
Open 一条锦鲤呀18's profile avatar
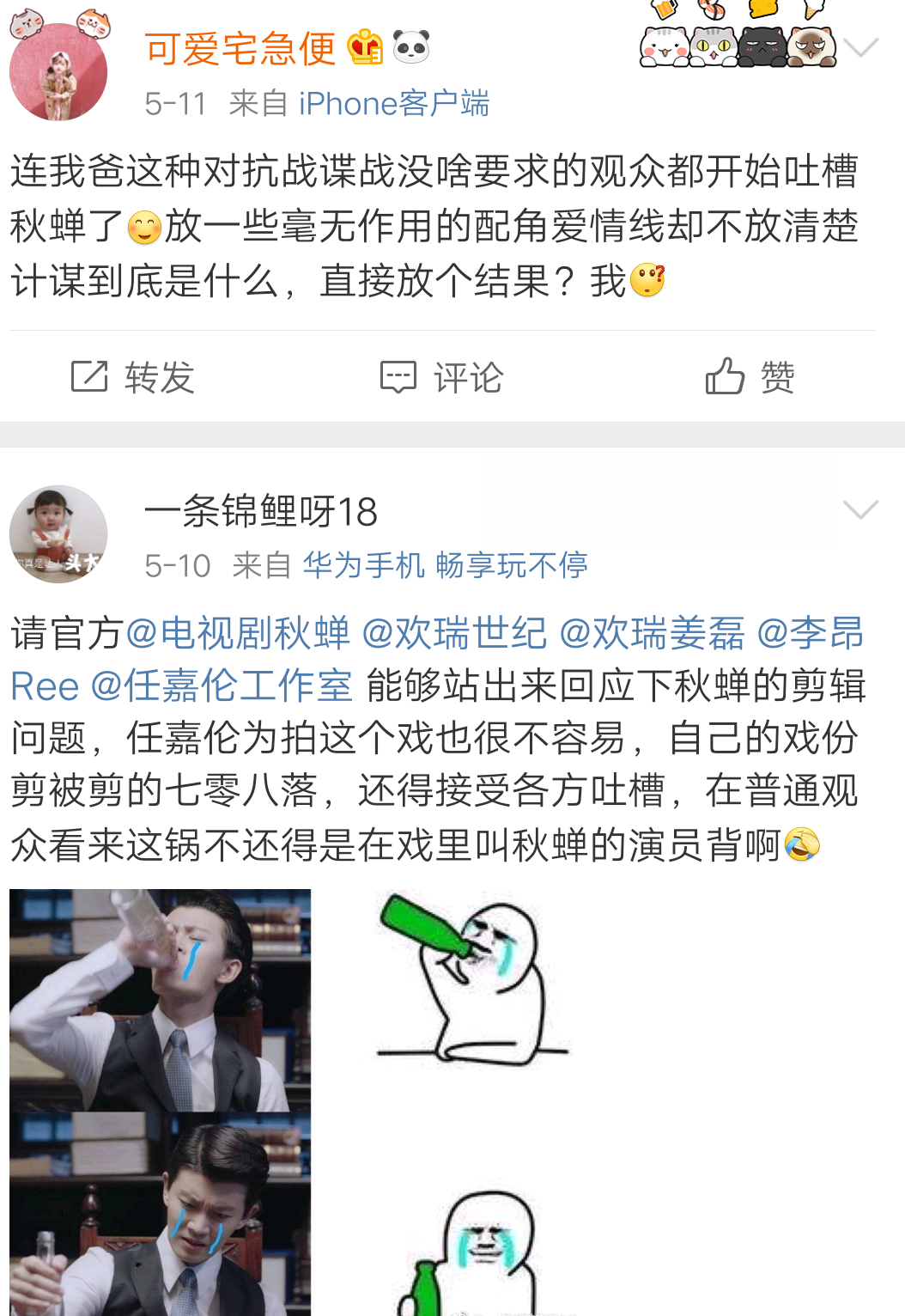point(58,533)
